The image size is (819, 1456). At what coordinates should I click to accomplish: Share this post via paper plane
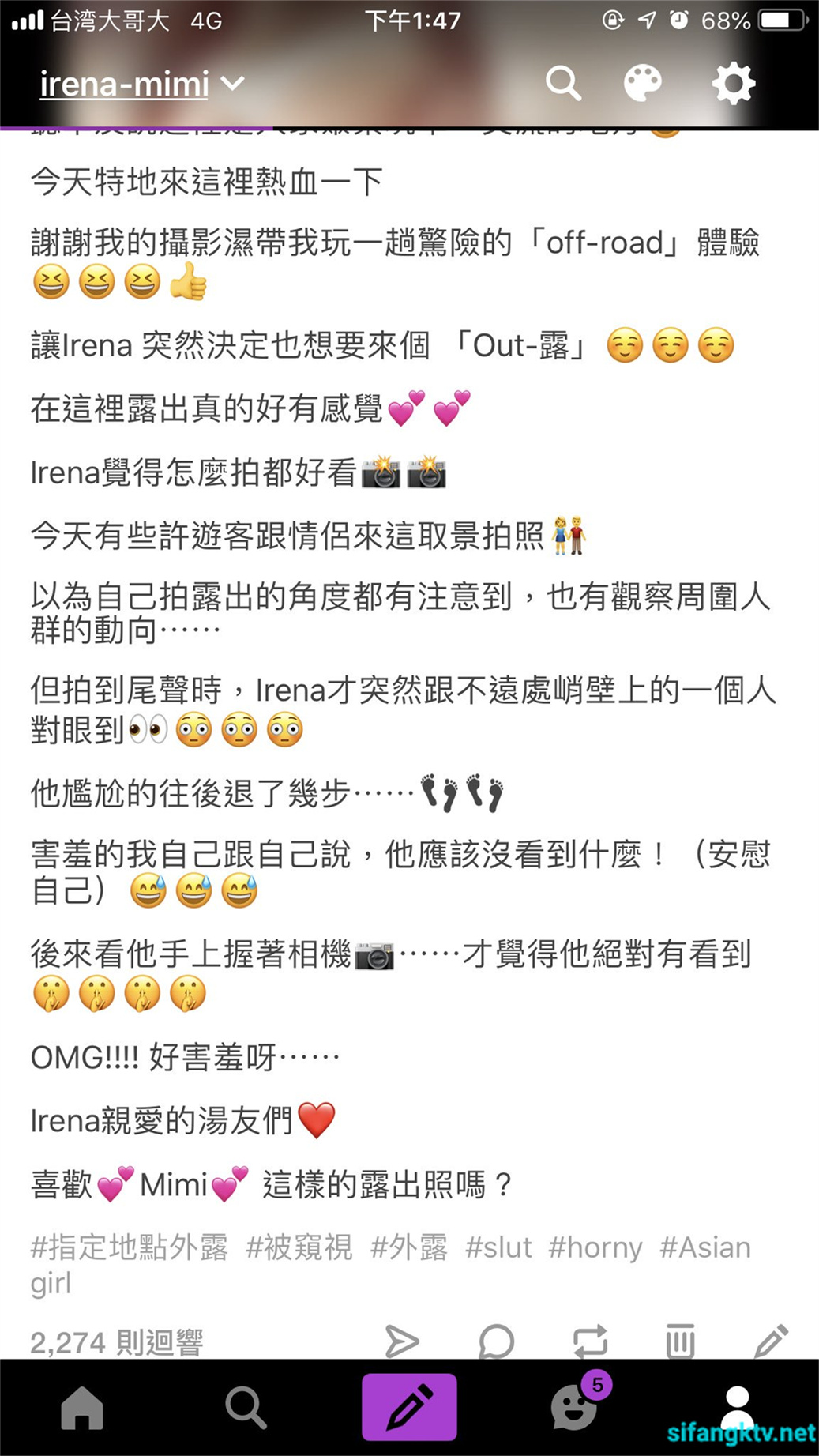401,1341
